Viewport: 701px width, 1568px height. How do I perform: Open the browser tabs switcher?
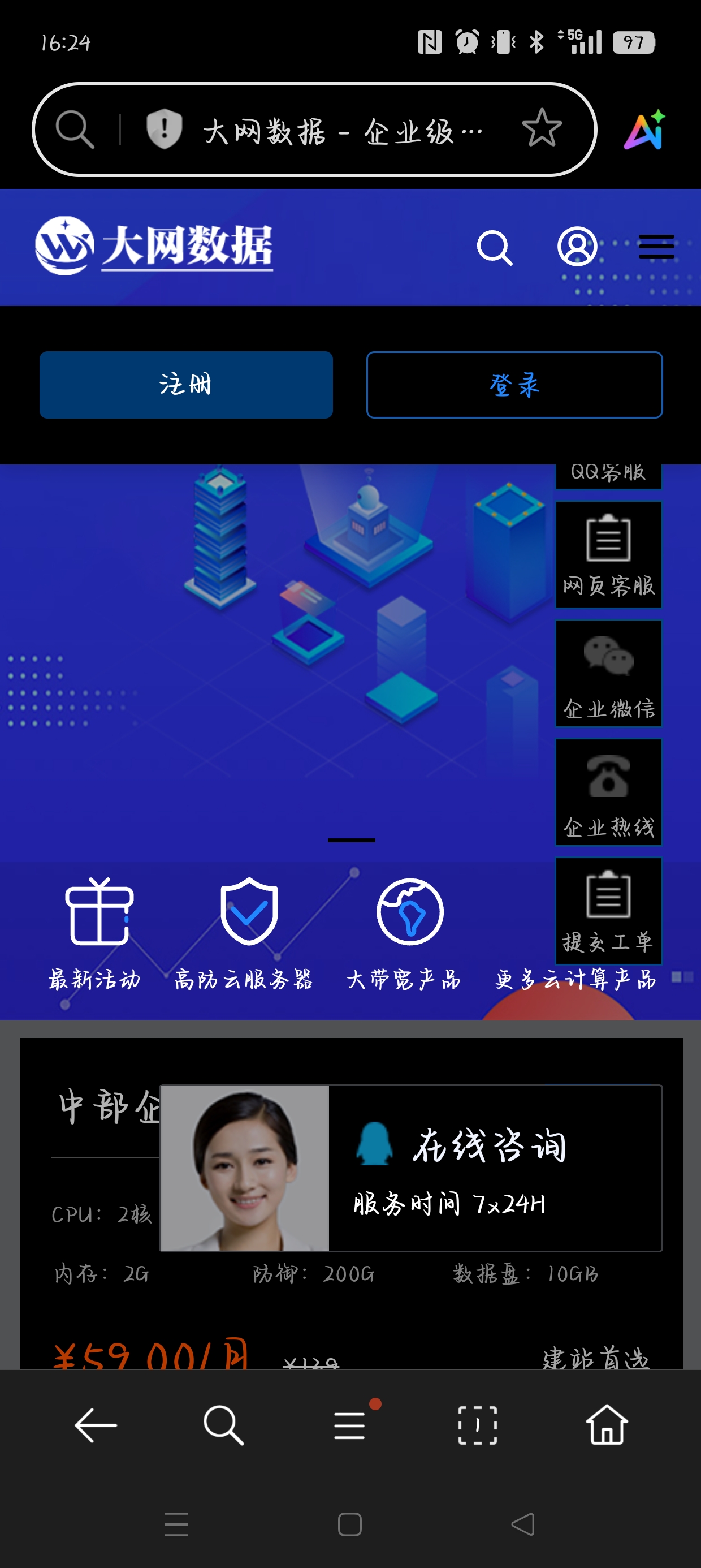[477, 1425]
